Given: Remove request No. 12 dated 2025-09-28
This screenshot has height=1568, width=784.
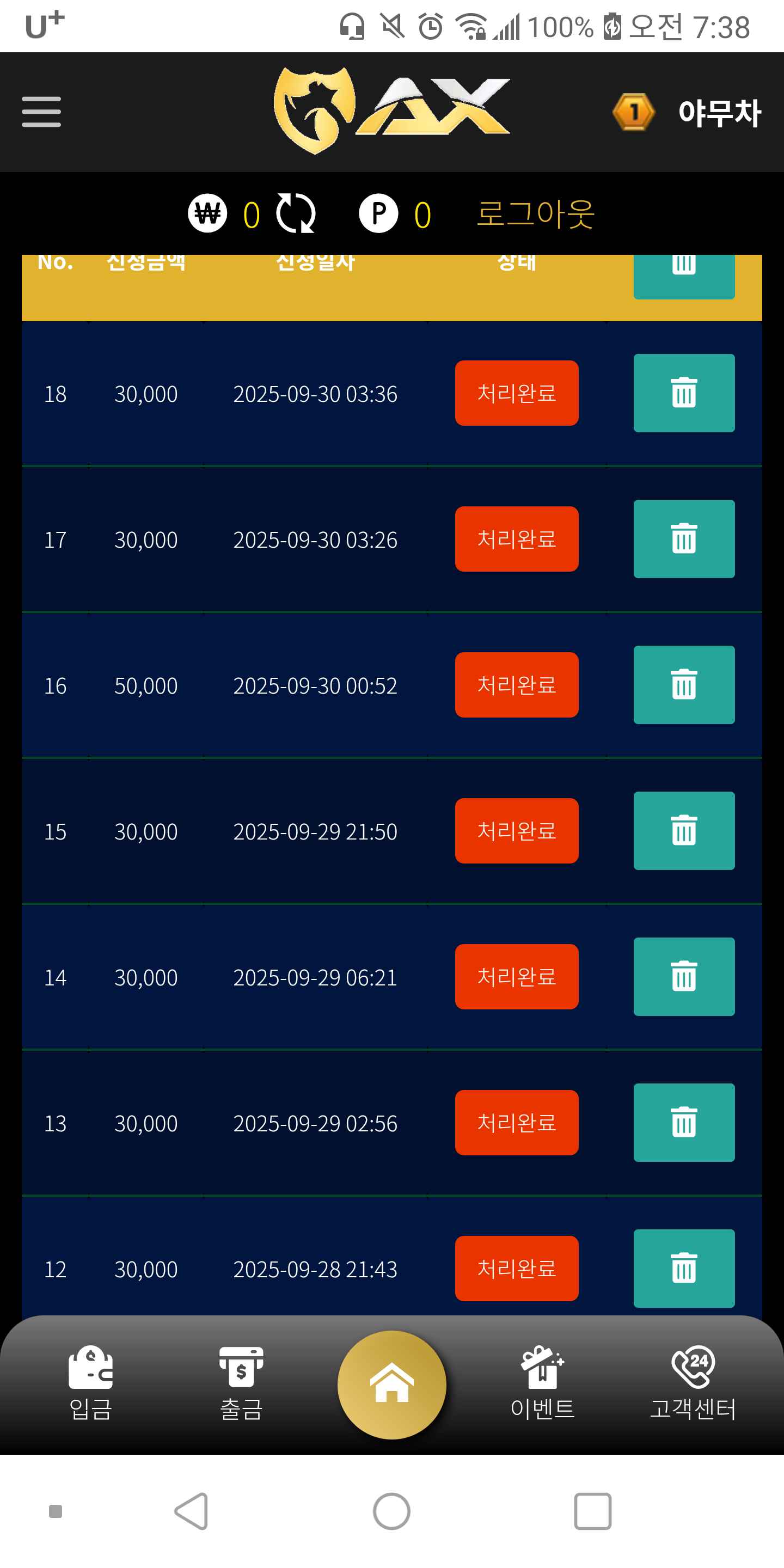Looking at the screenshot, I should point(684,1268).
